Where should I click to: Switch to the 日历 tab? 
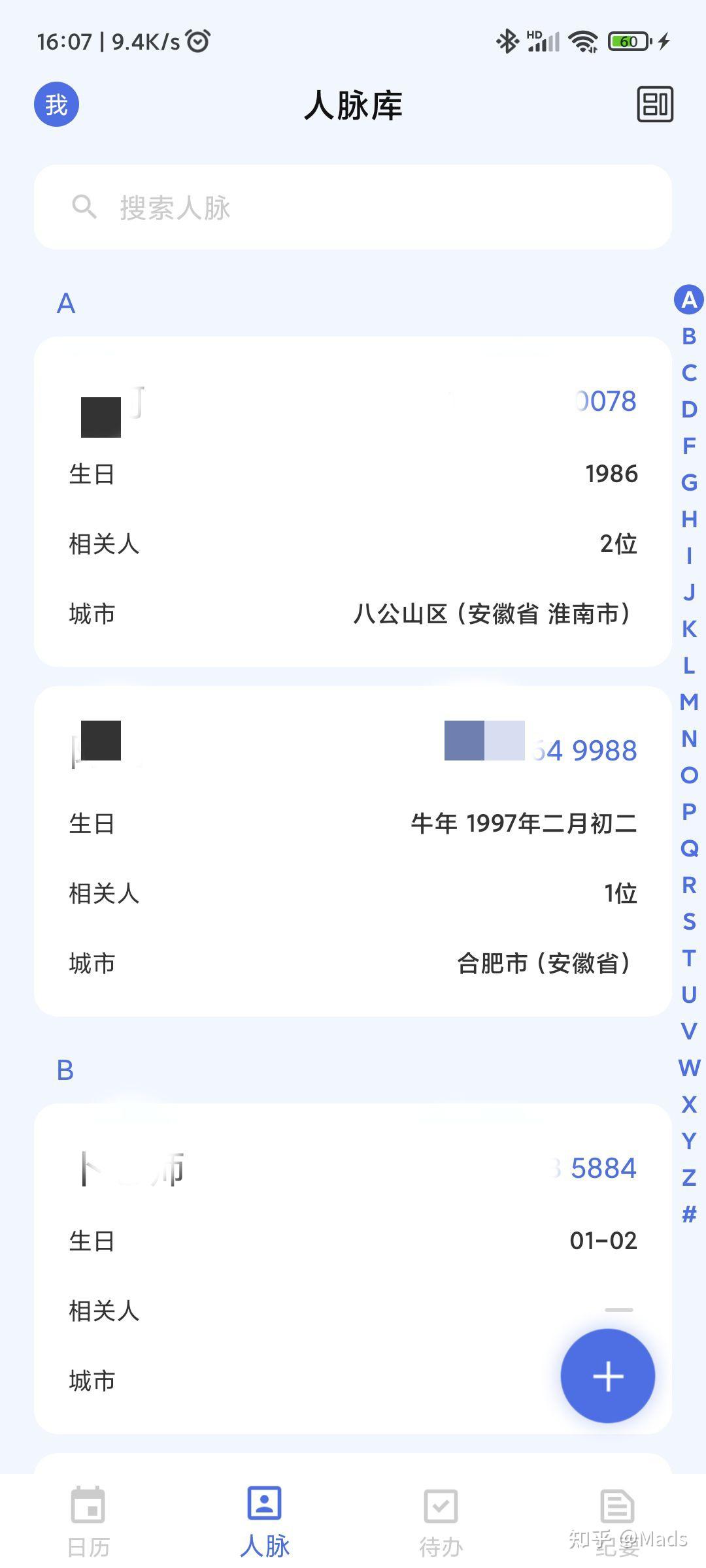tap(88, 1518)
